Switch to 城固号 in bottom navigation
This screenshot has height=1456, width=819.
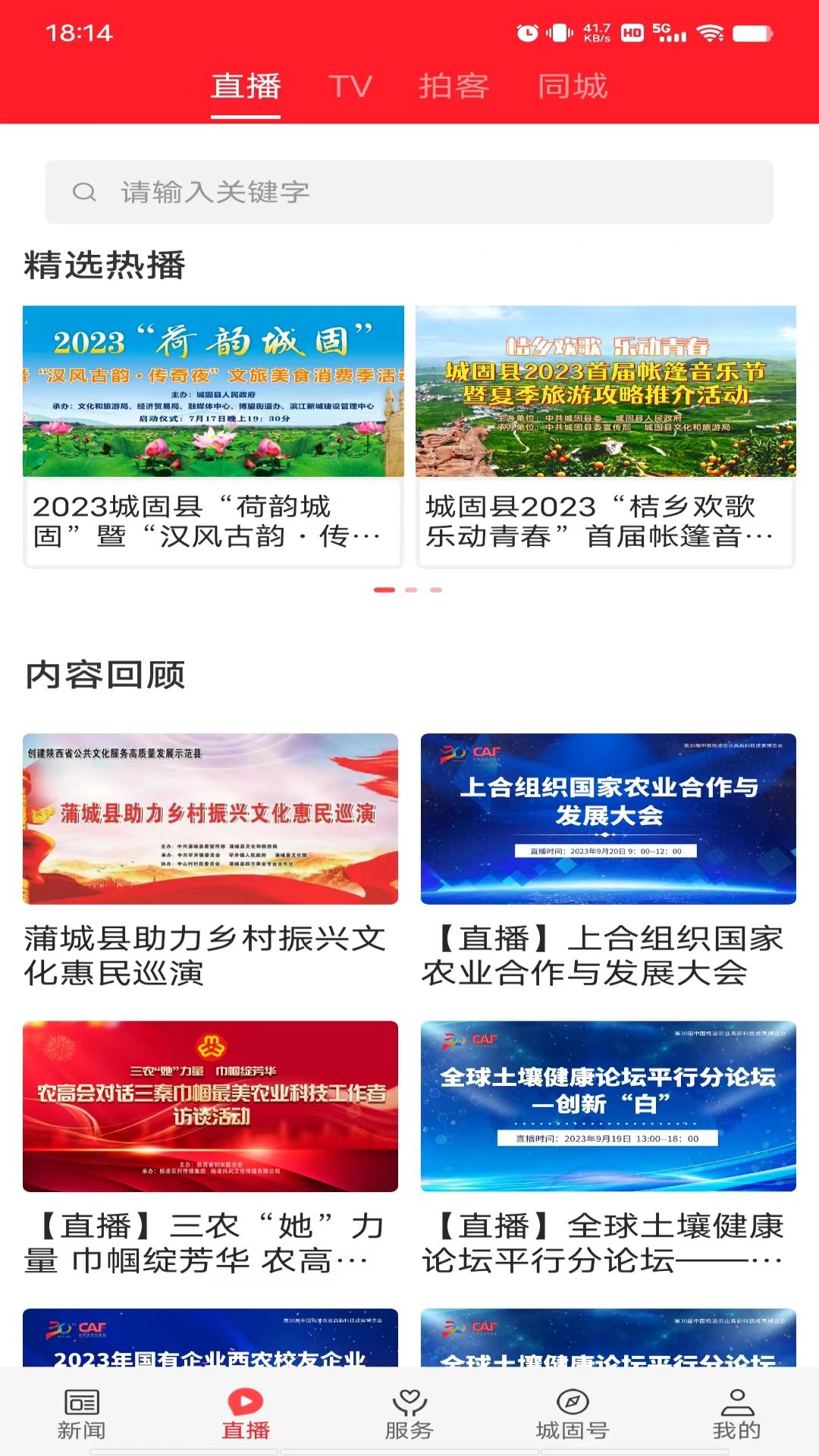tap(573, 1414)
